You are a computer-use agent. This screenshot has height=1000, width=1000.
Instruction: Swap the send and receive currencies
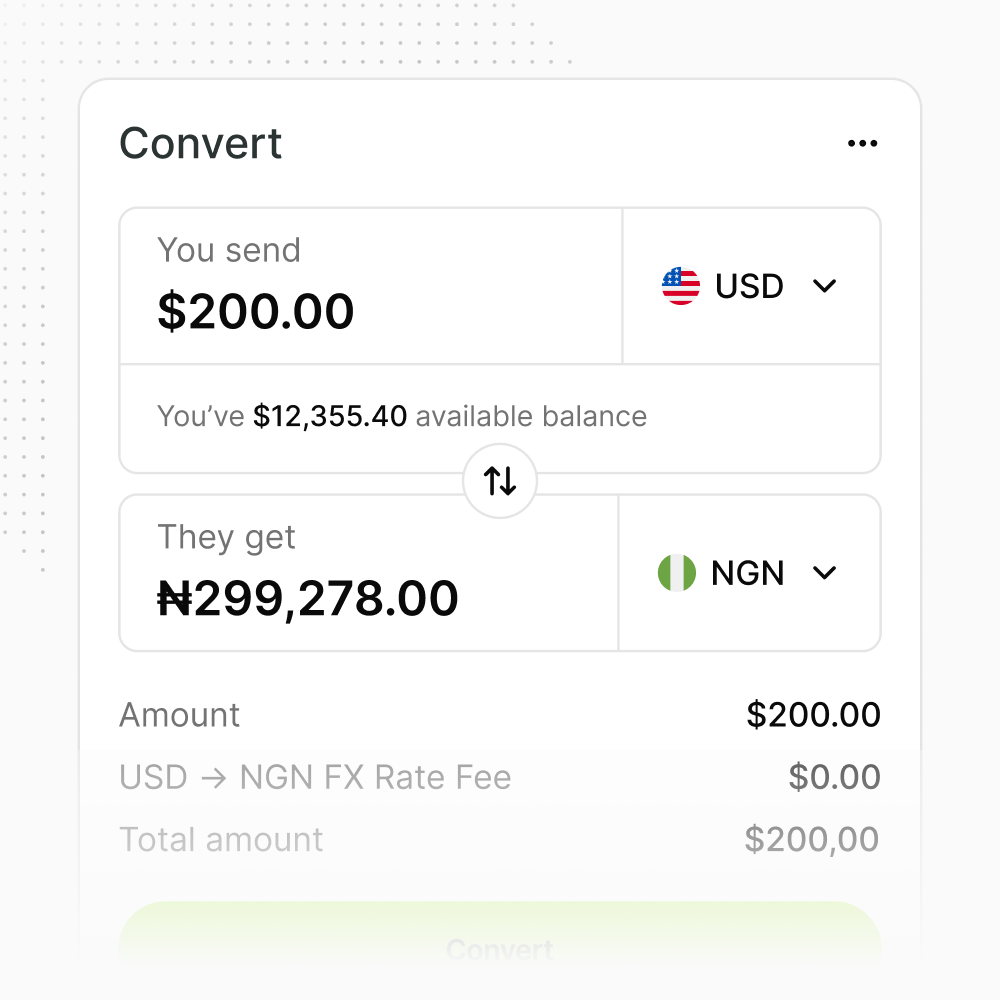(500, 481)
